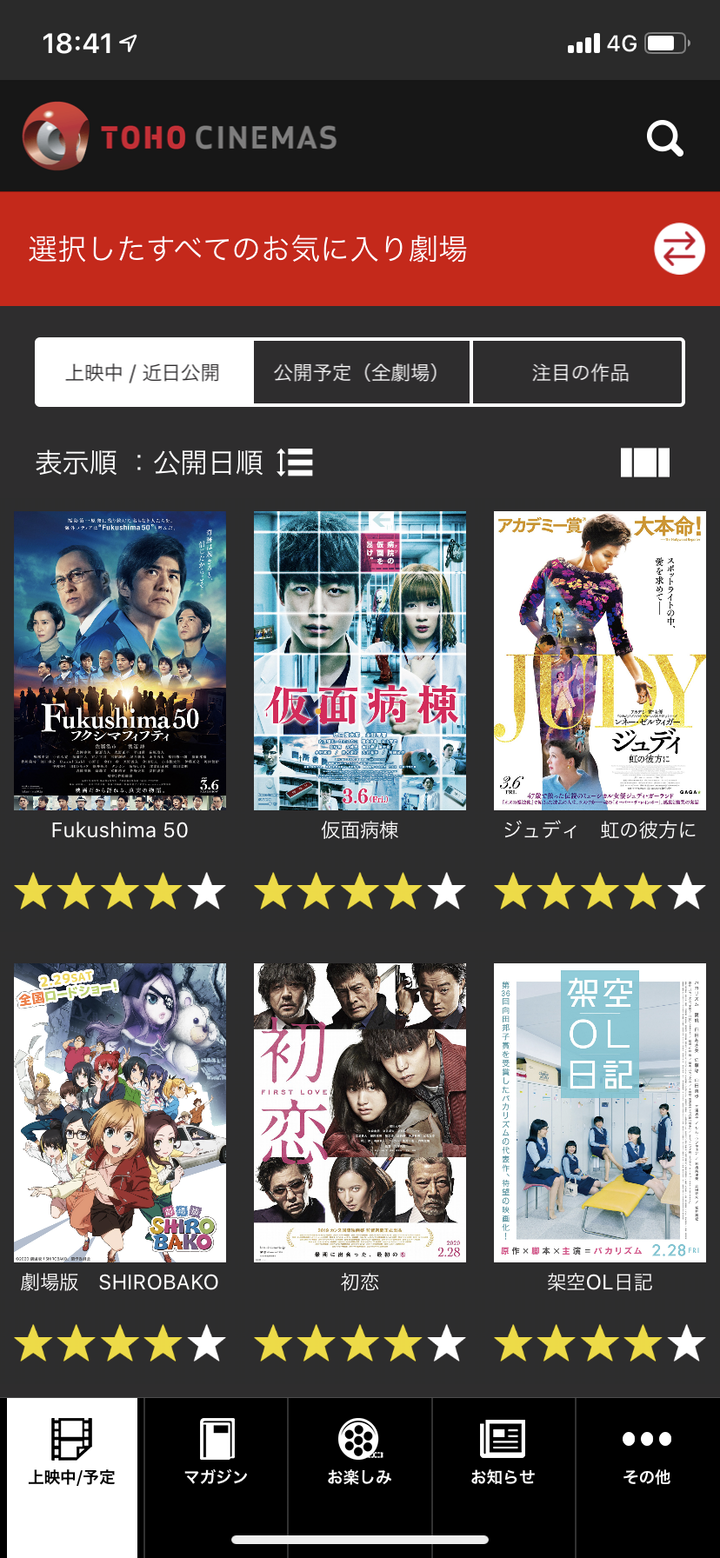Open ジュディ 虹の彼方に movie poster

point(600,661)
